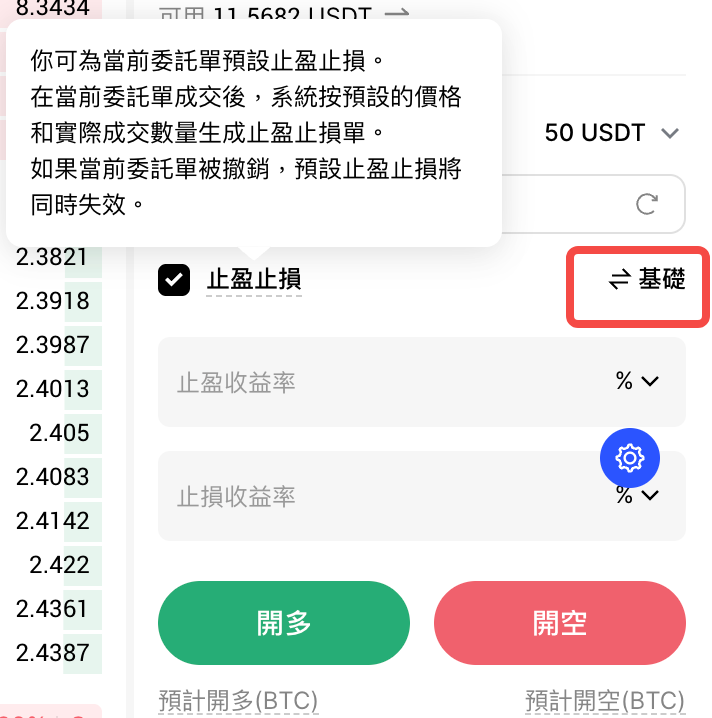Viewport: 712px width, 718px height.
Task: Tap the circular refresh arrow icon
Action: [647, 205]
